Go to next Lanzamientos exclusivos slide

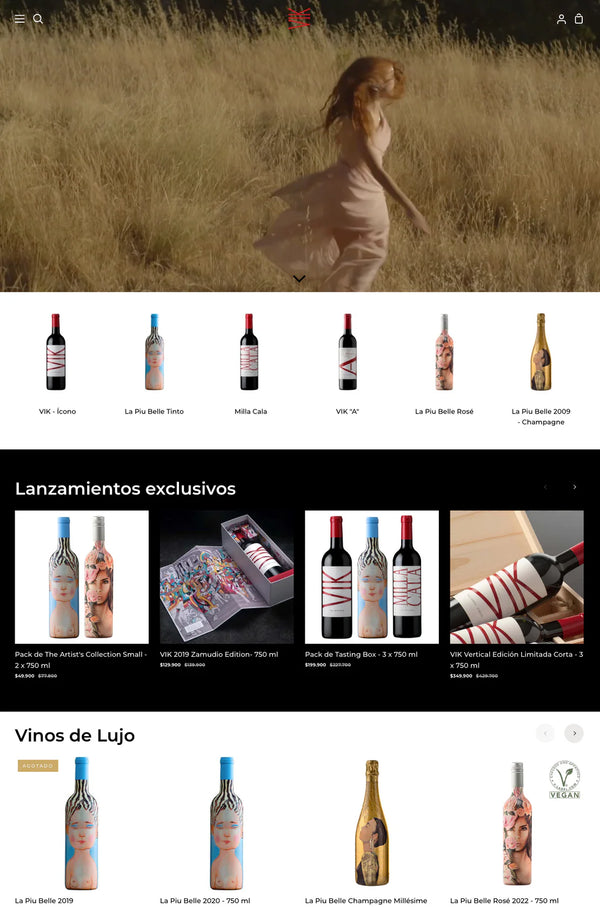coord(574,487)
